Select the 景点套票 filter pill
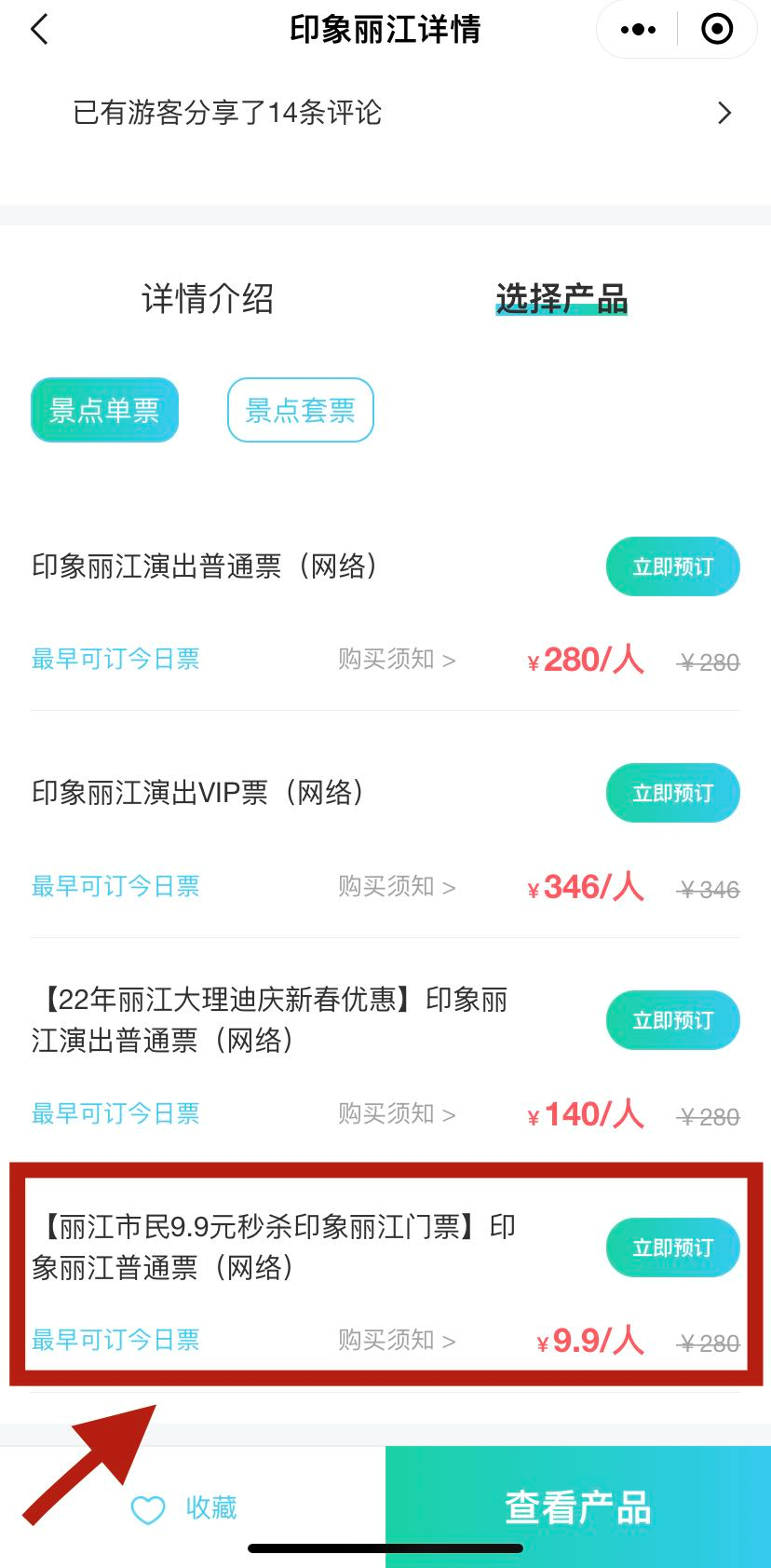This screenshot has width=771, height=1568. [x=300, y=409]
